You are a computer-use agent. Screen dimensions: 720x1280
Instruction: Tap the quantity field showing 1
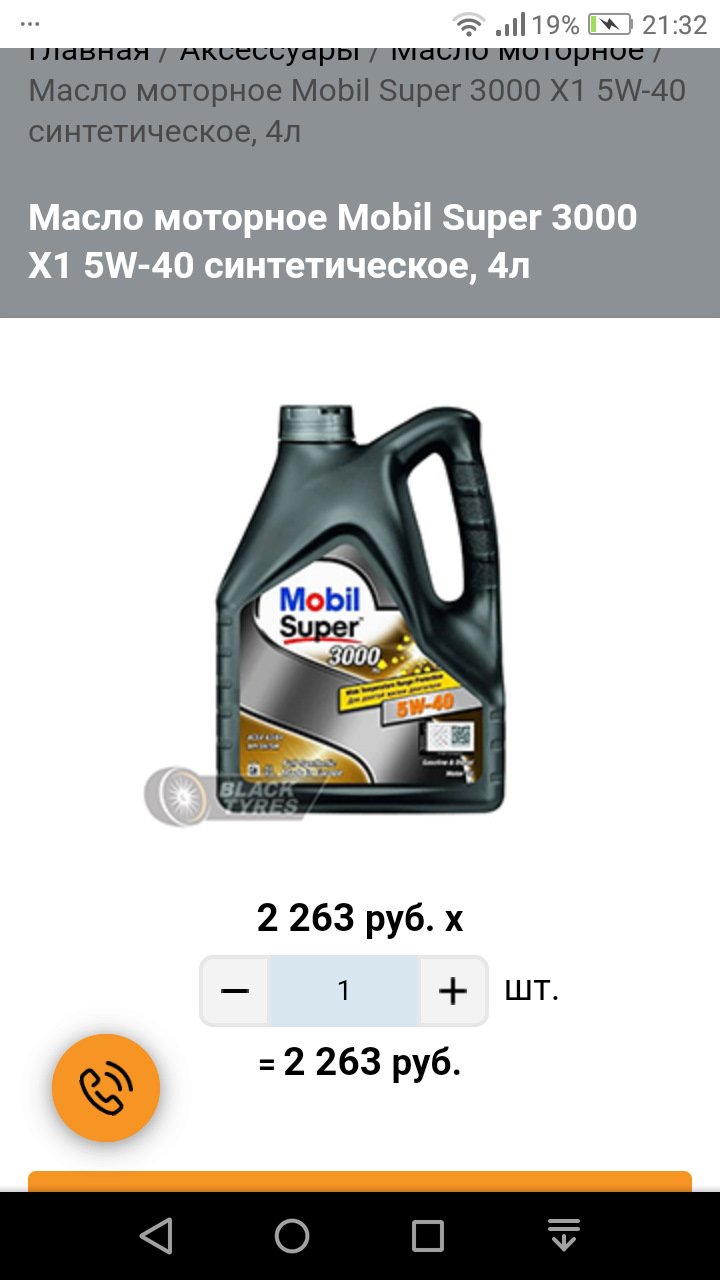click(x=344, y=991)
